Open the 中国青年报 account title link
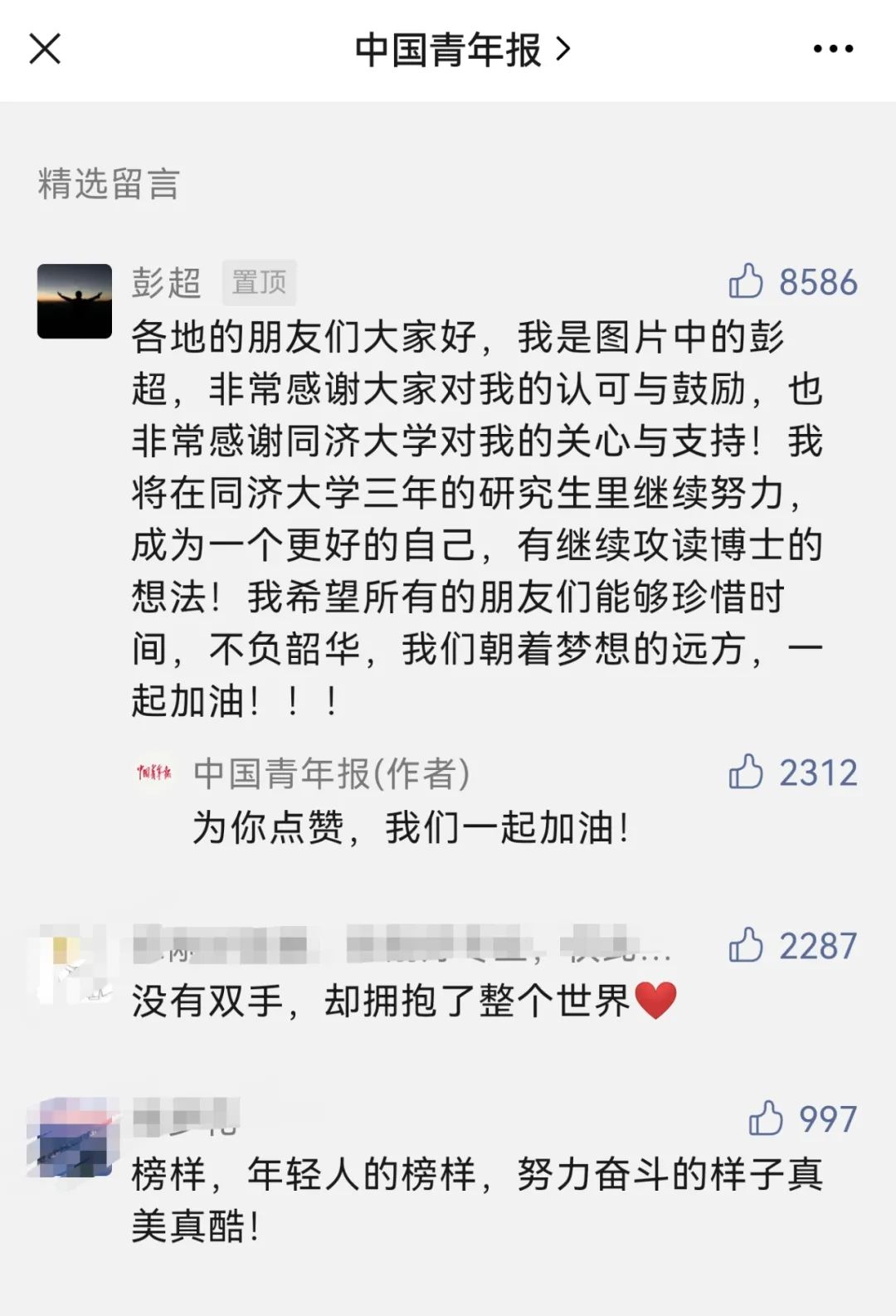This screenshot has width=896, height=1316. [x=461, y=50]
